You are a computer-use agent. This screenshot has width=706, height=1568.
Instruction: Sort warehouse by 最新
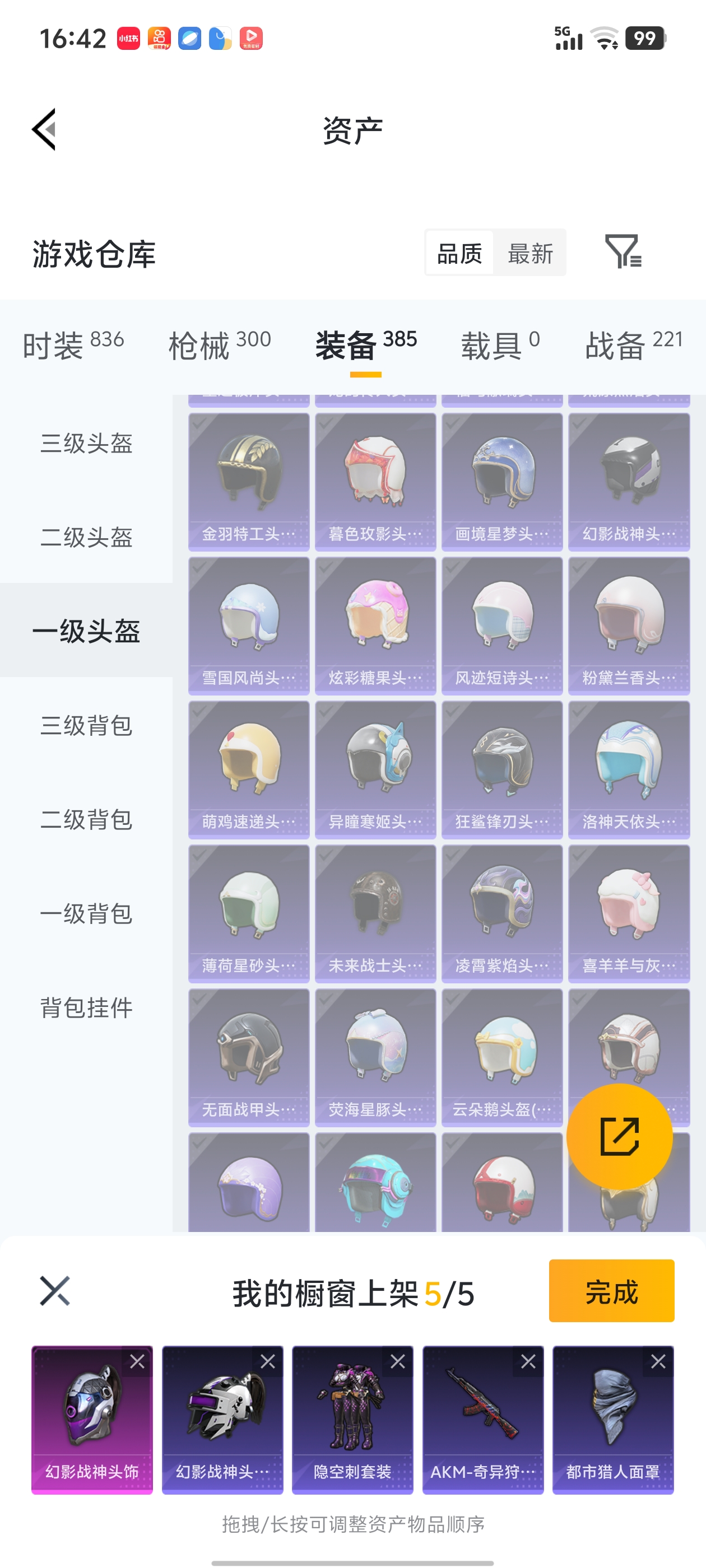tap(529, 253)
